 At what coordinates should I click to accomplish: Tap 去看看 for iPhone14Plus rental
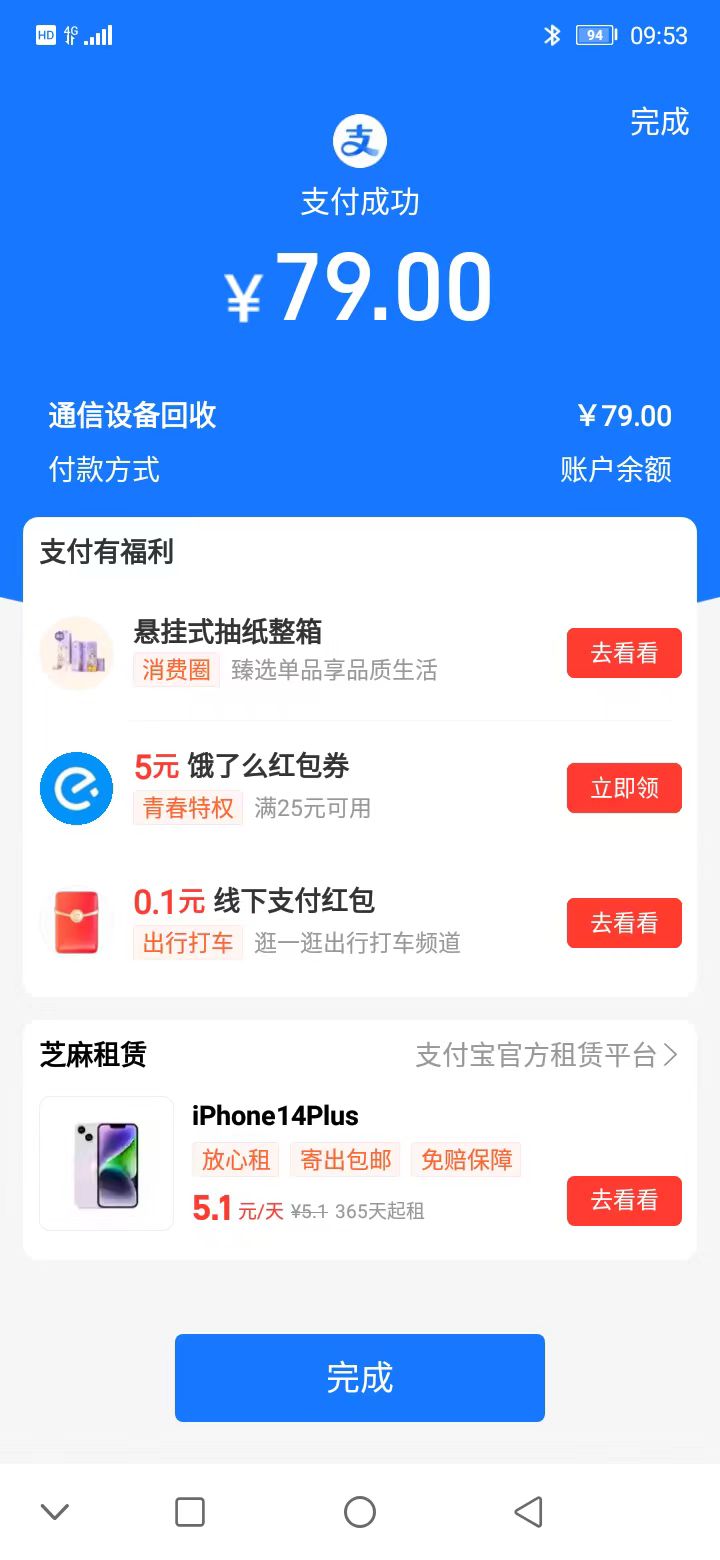click(624, 1200)
